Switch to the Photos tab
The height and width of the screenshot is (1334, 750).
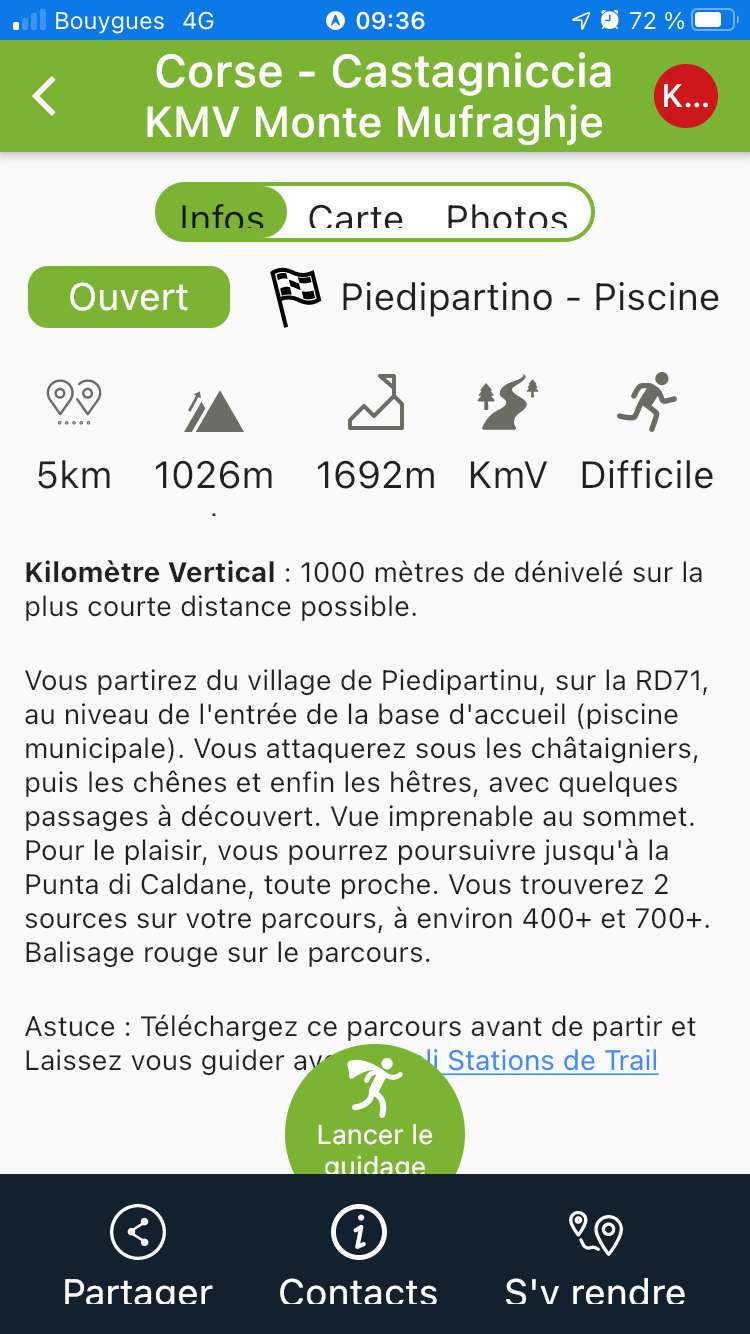tap(507, 215)
